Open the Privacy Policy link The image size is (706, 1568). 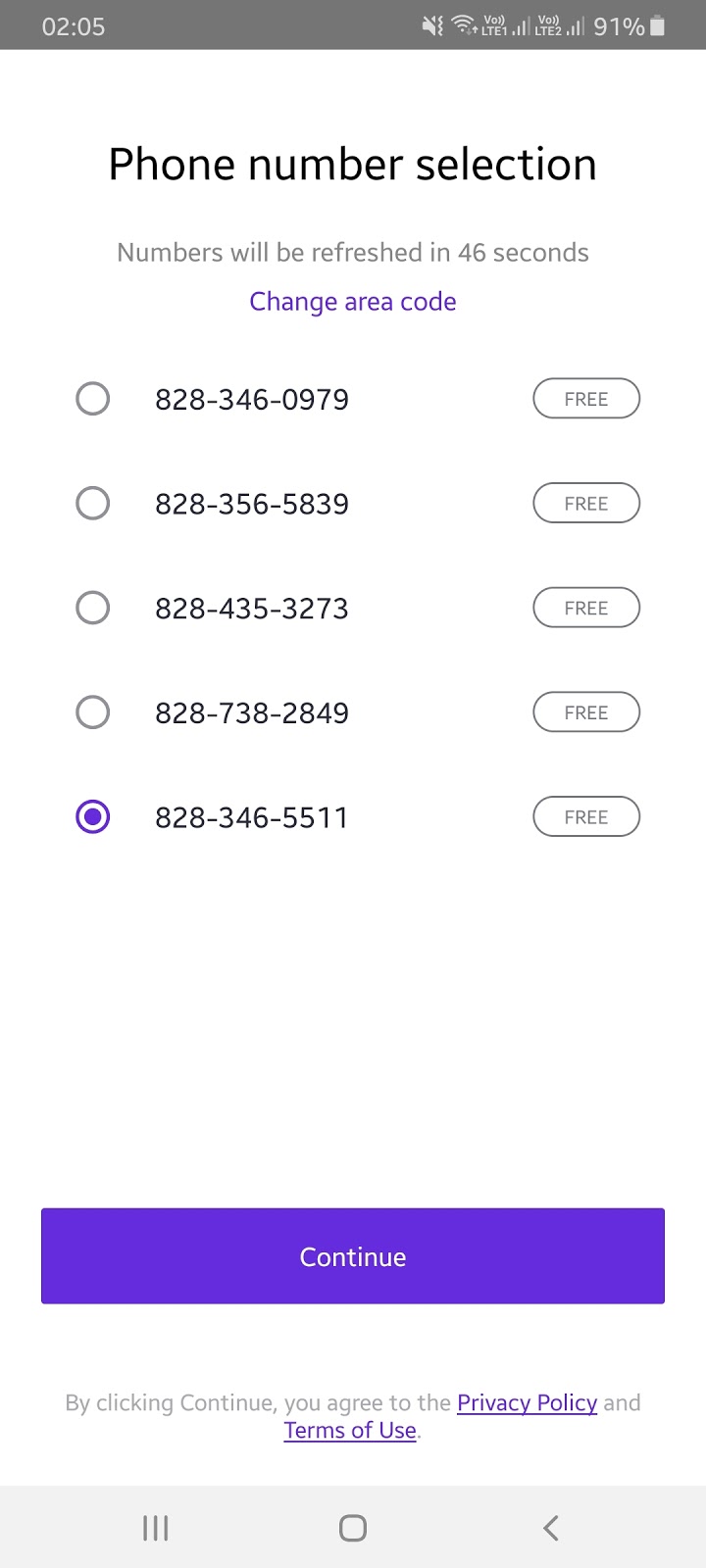pyautogui.click(x=527, y=1402)
